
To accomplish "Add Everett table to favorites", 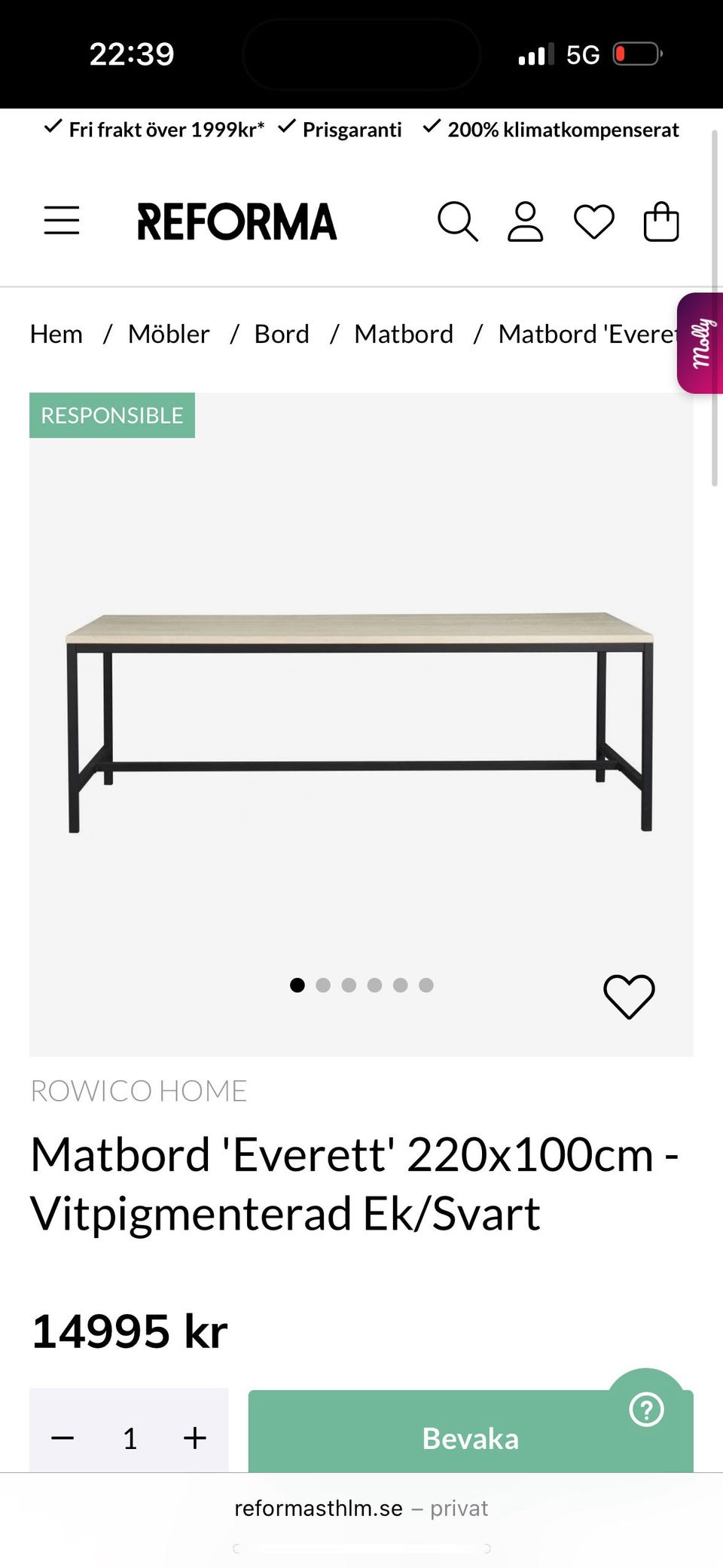I will [x=629, y=996].
